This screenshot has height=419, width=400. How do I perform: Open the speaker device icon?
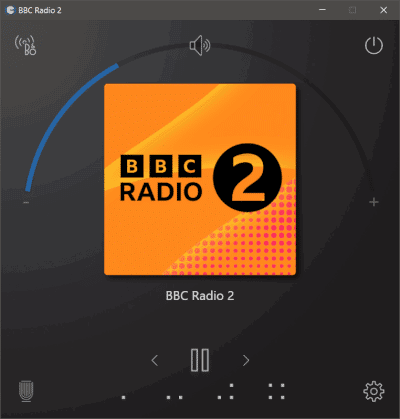tap(26, 391)
